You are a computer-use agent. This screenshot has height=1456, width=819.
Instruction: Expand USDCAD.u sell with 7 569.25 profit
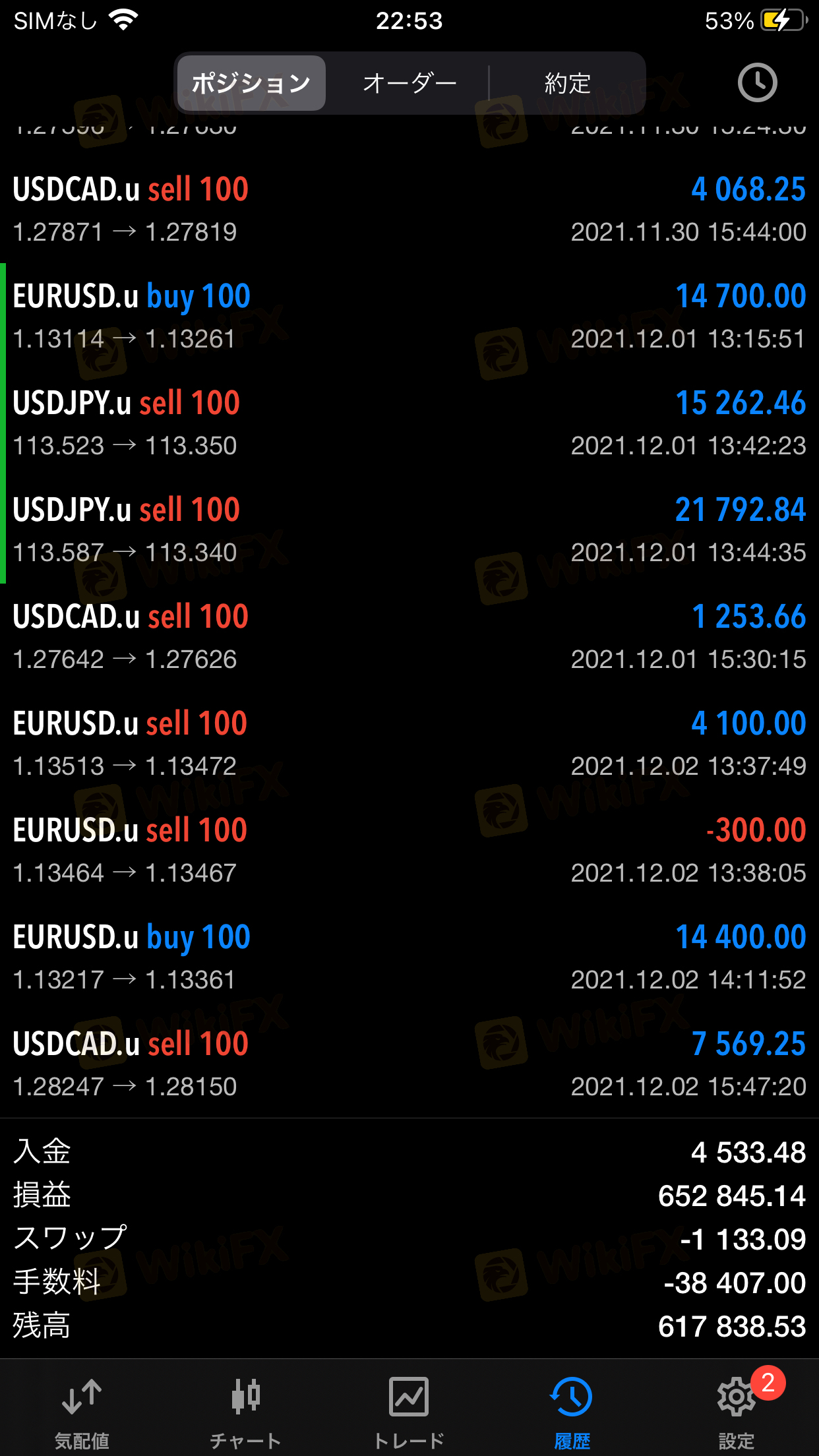click(x=409, y=1064)
